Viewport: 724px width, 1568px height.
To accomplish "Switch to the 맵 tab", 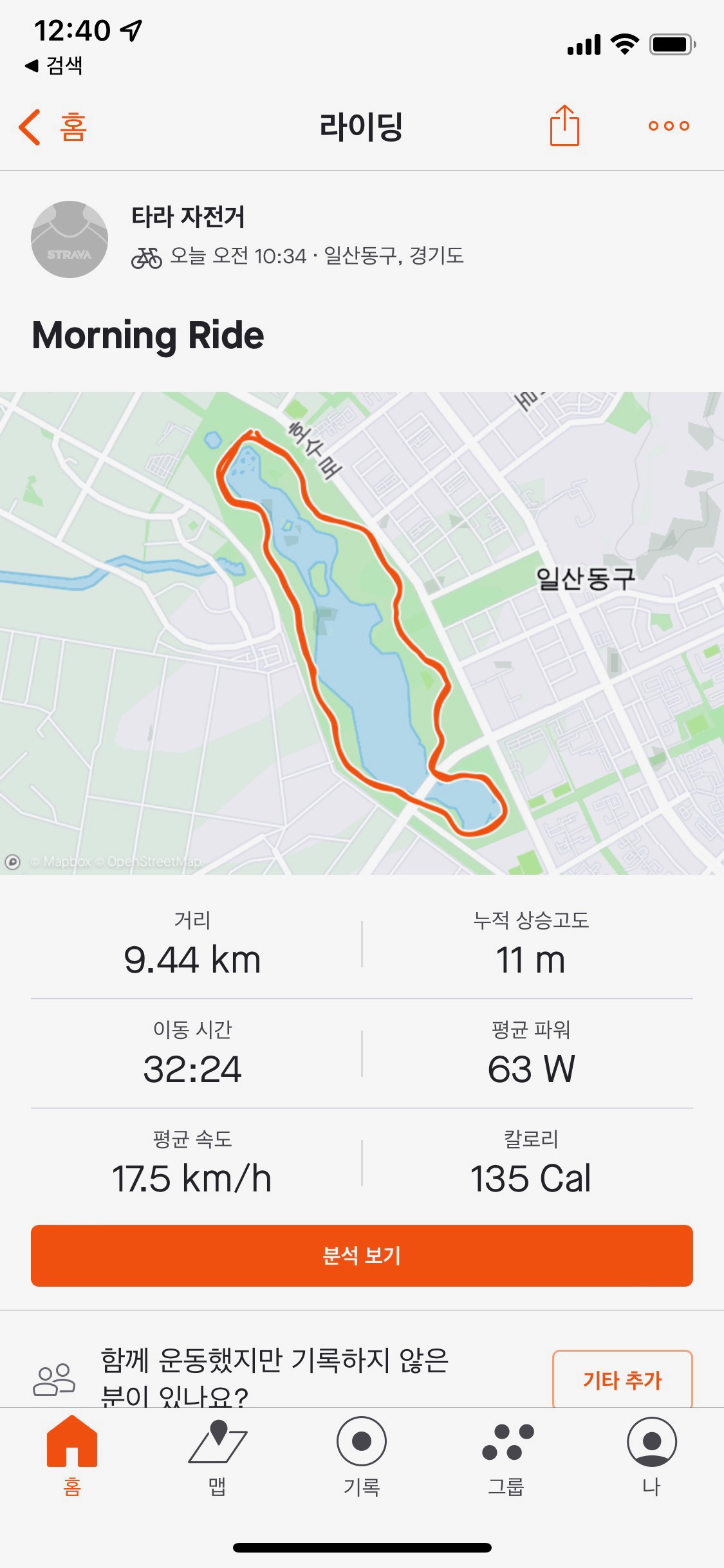I will click(x=218, y=1456).
